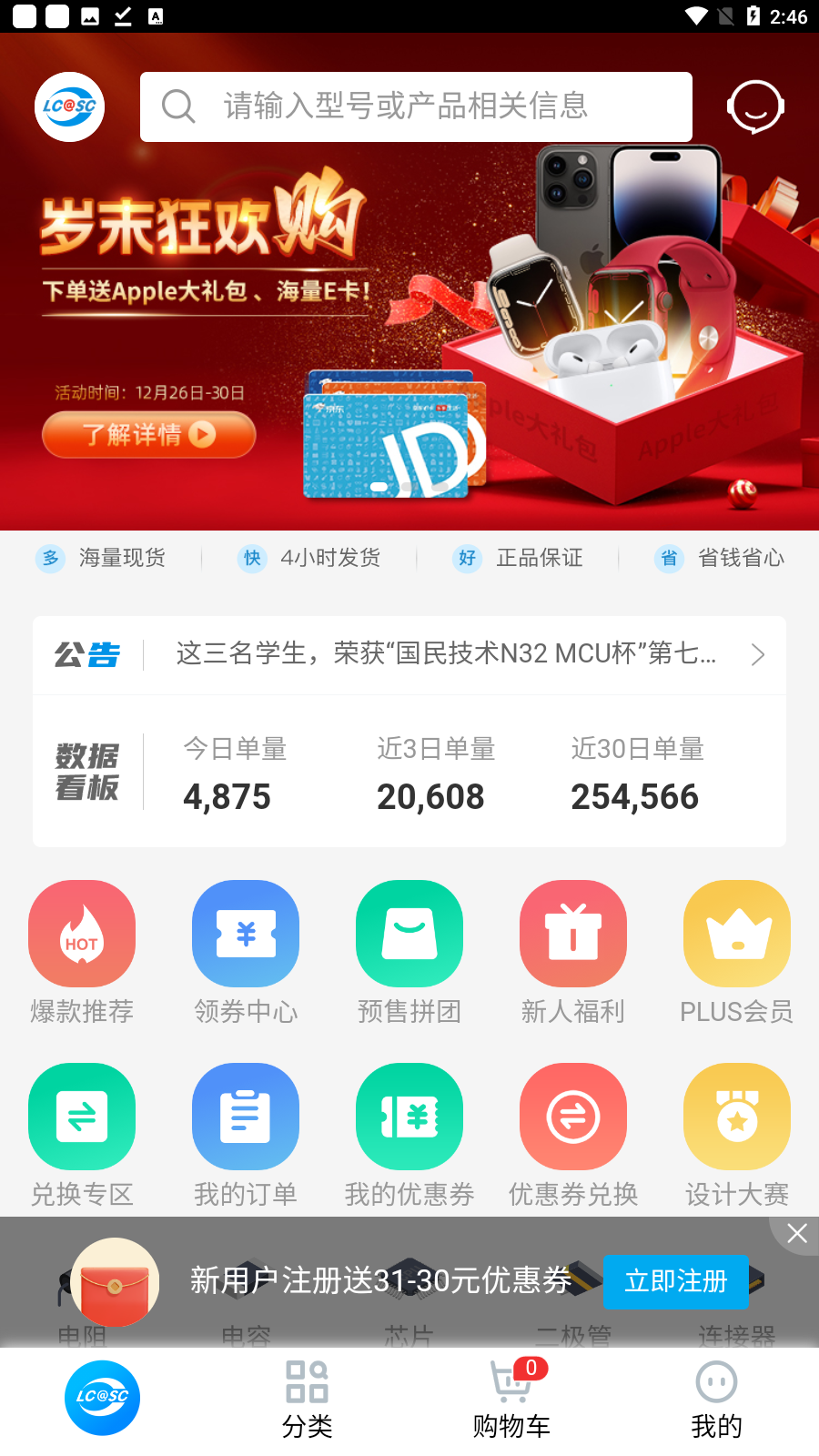
Task: Open the 购物车 shopping cart tab
Action: pyautogui.click(x=511, y=1400)
